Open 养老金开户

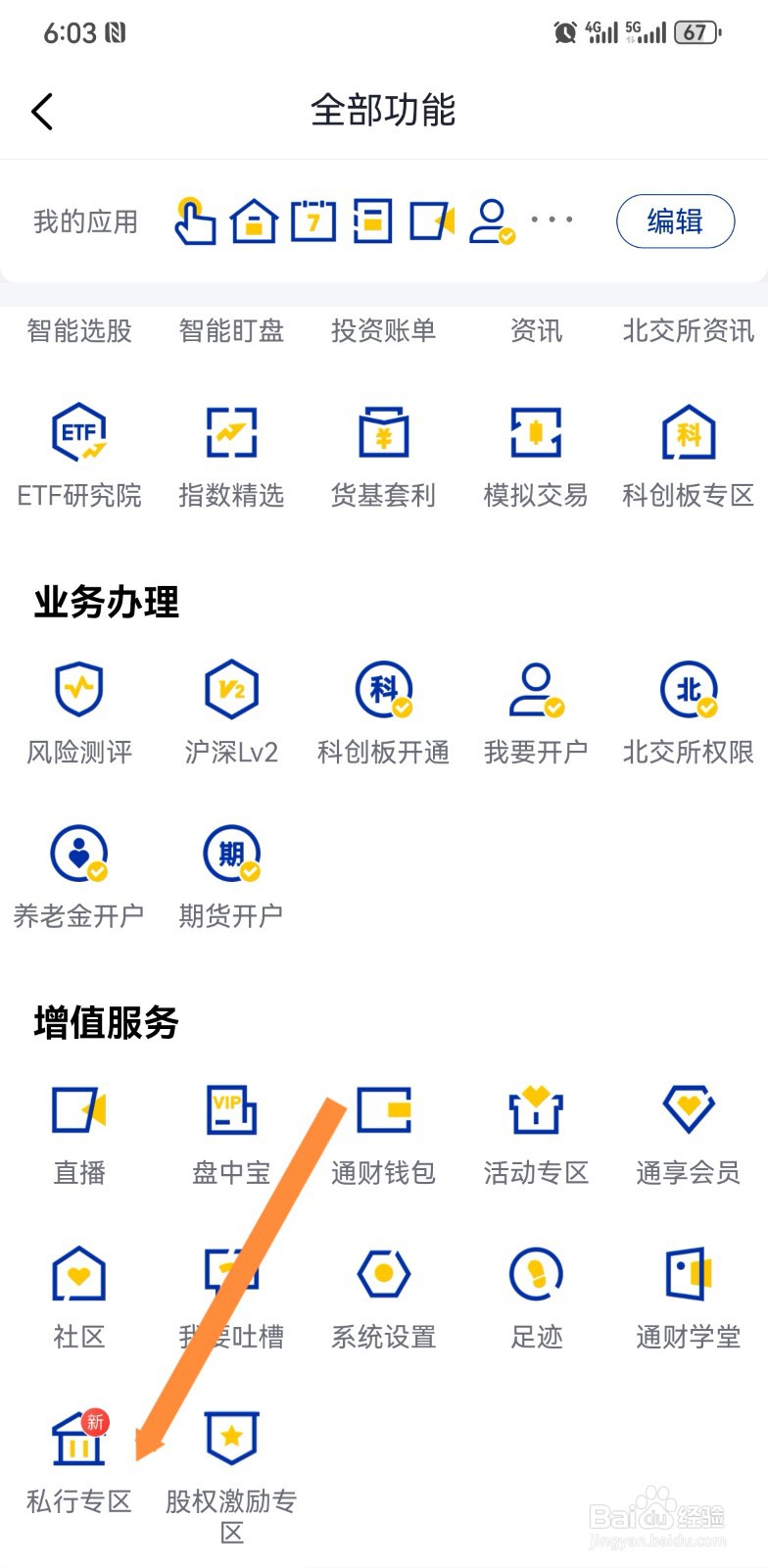click(79, 878)
